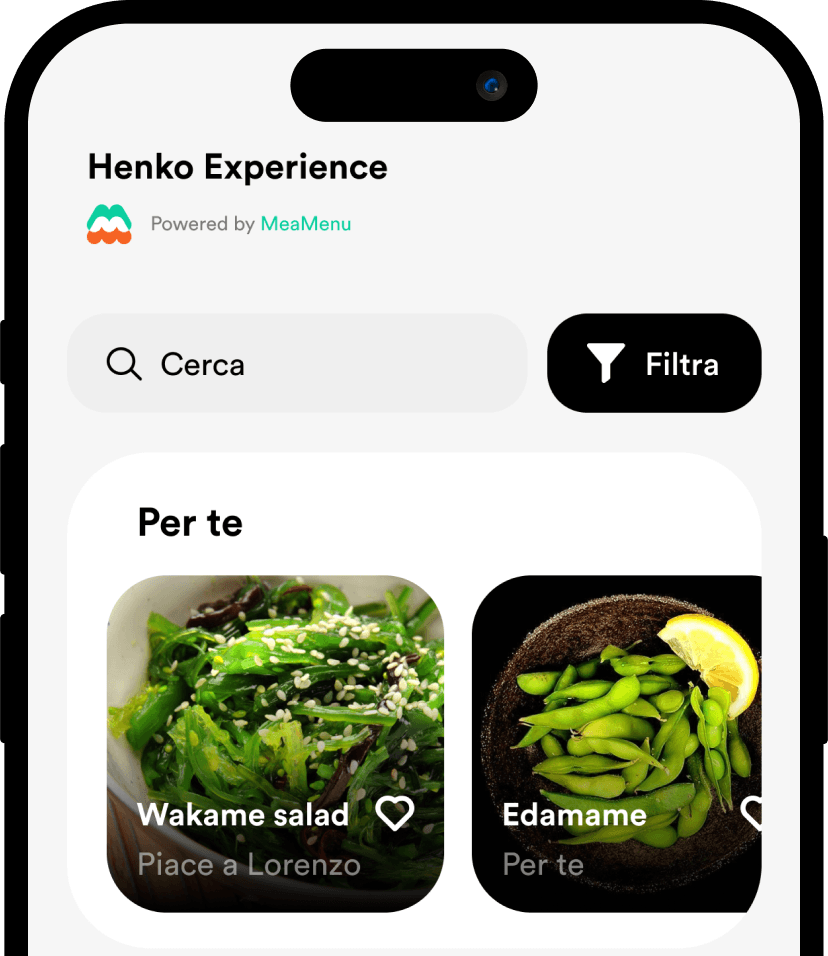The height and width of the screenshot is (956, 828).
Task: Open the Wakame salad card
Action: 275,700
